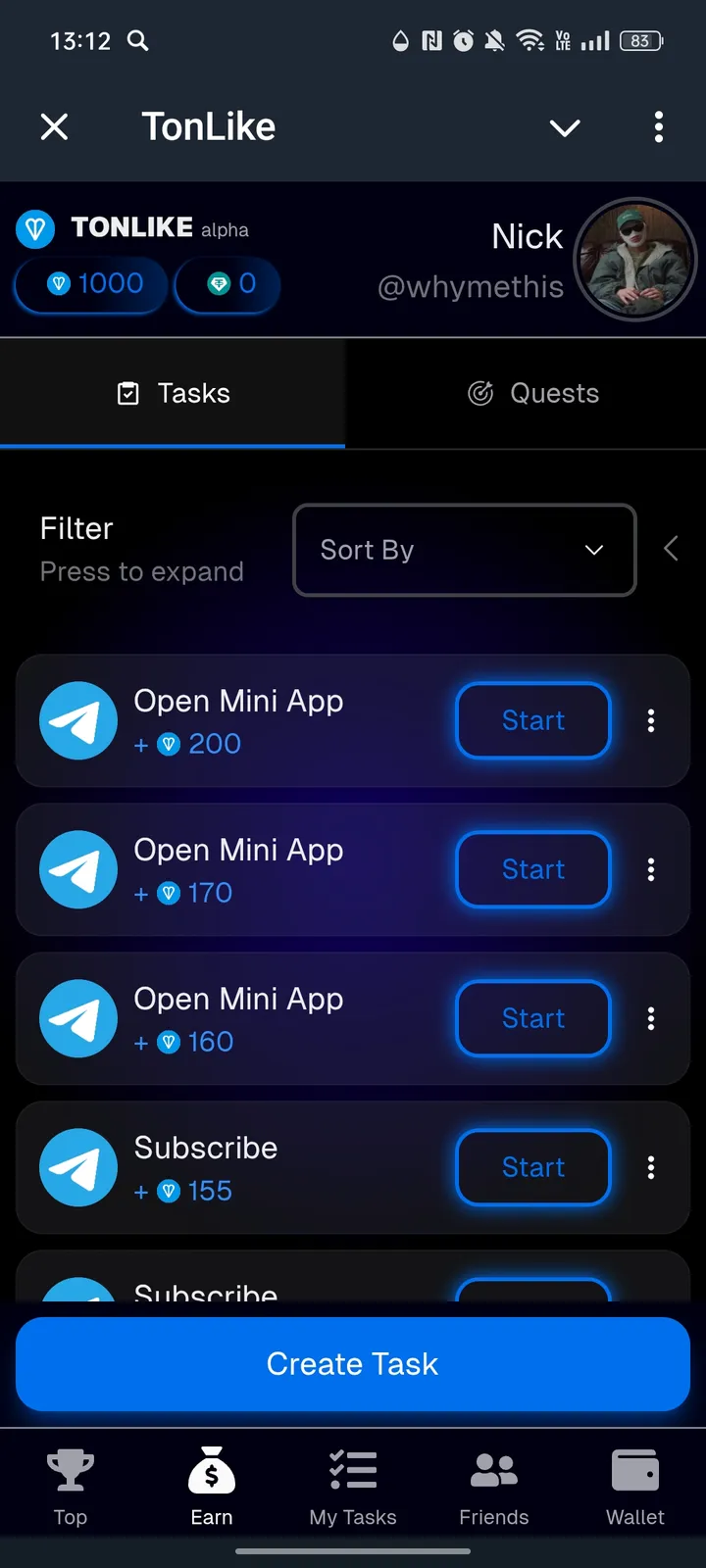The width and height of the screenshot is (706, 1568).
Task: Open the three-dot menu on the Subscribe task
Action: click(x=651, y=1166)
